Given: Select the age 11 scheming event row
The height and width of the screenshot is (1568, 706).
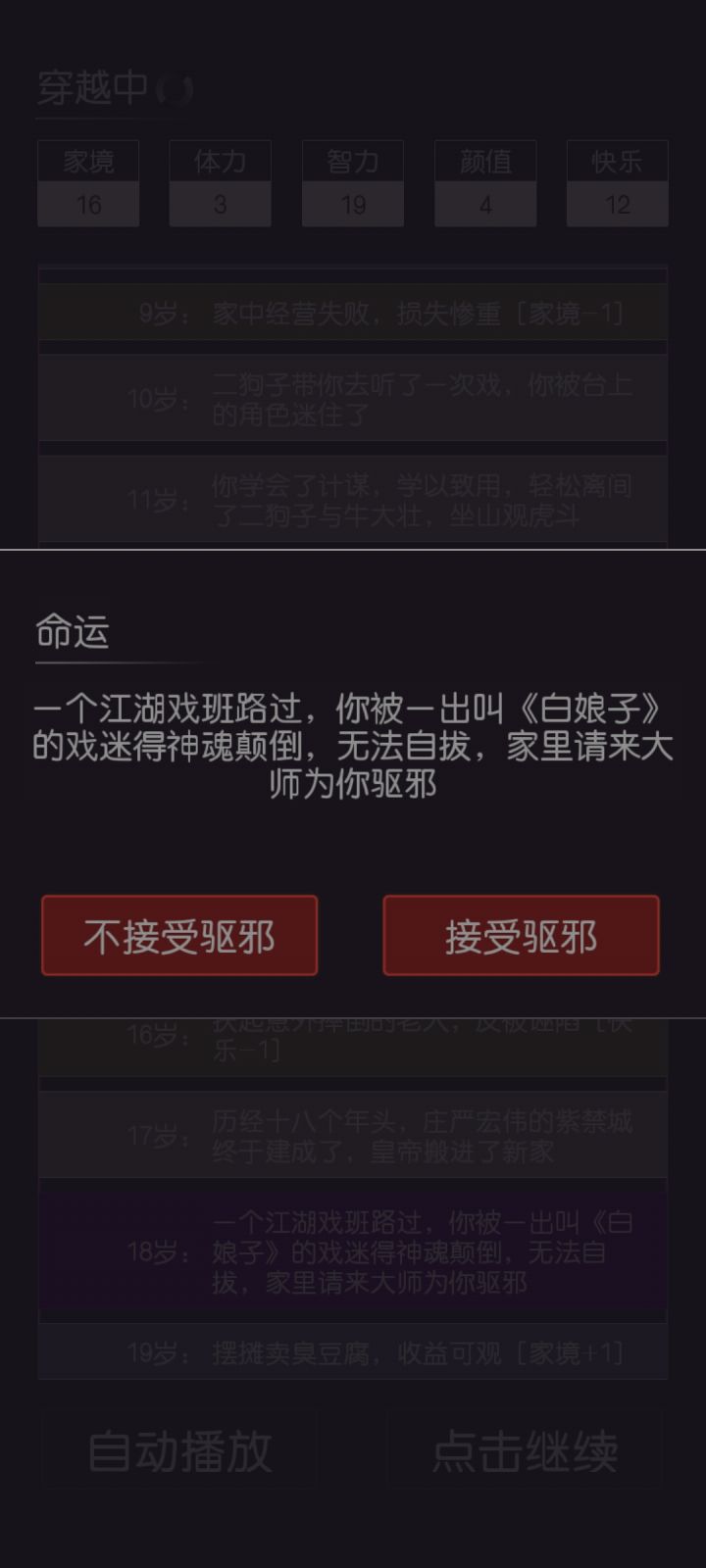Looking at the screenshot, I should [x=353, y=500].
